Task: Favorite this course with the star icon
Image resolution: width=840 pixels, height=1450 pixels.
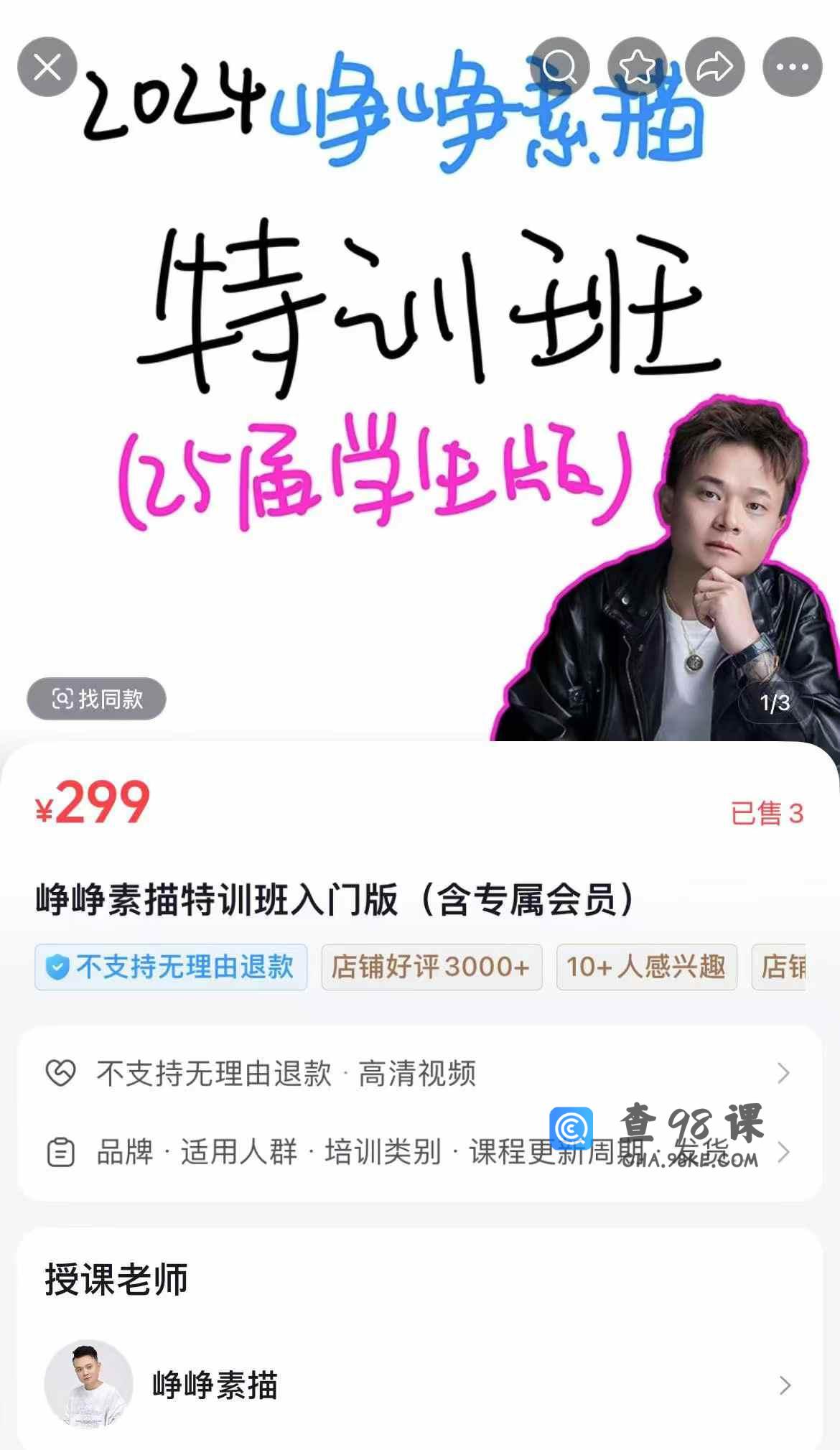Action: tap(638, 67)
